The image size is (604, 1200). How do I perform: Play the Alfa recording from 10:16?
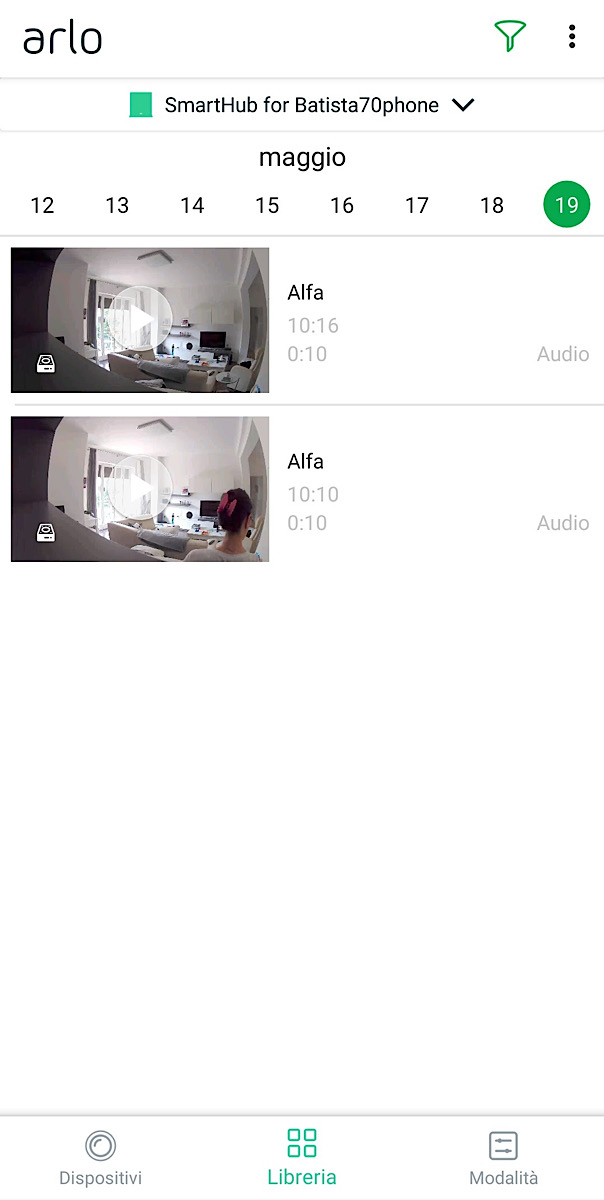tap(140, 320)
